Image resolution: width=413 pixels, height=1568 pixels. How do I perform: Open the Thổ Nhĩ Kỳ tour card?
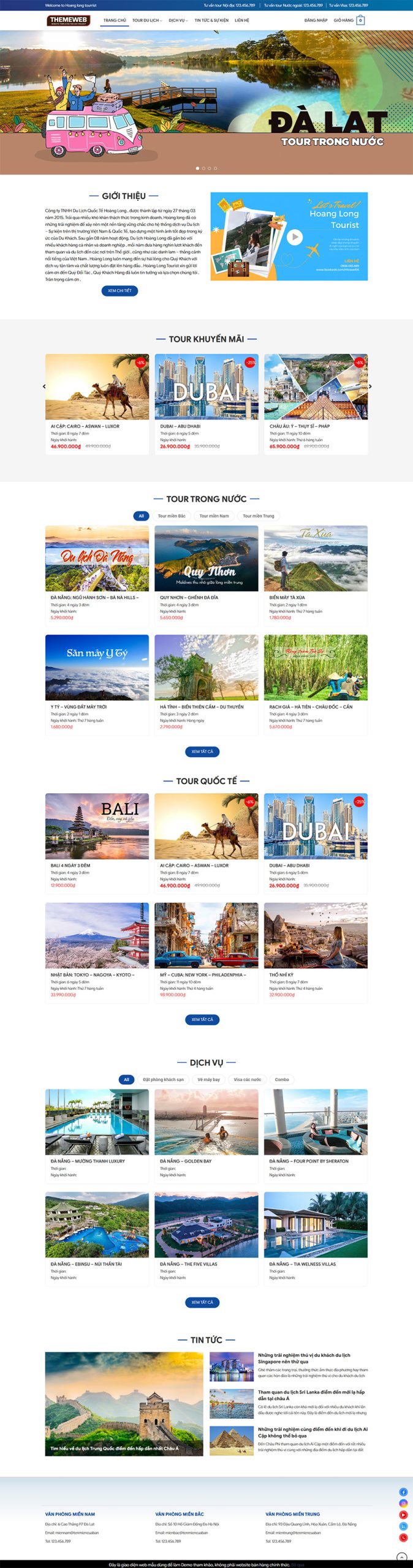click(x=316, y=935)
